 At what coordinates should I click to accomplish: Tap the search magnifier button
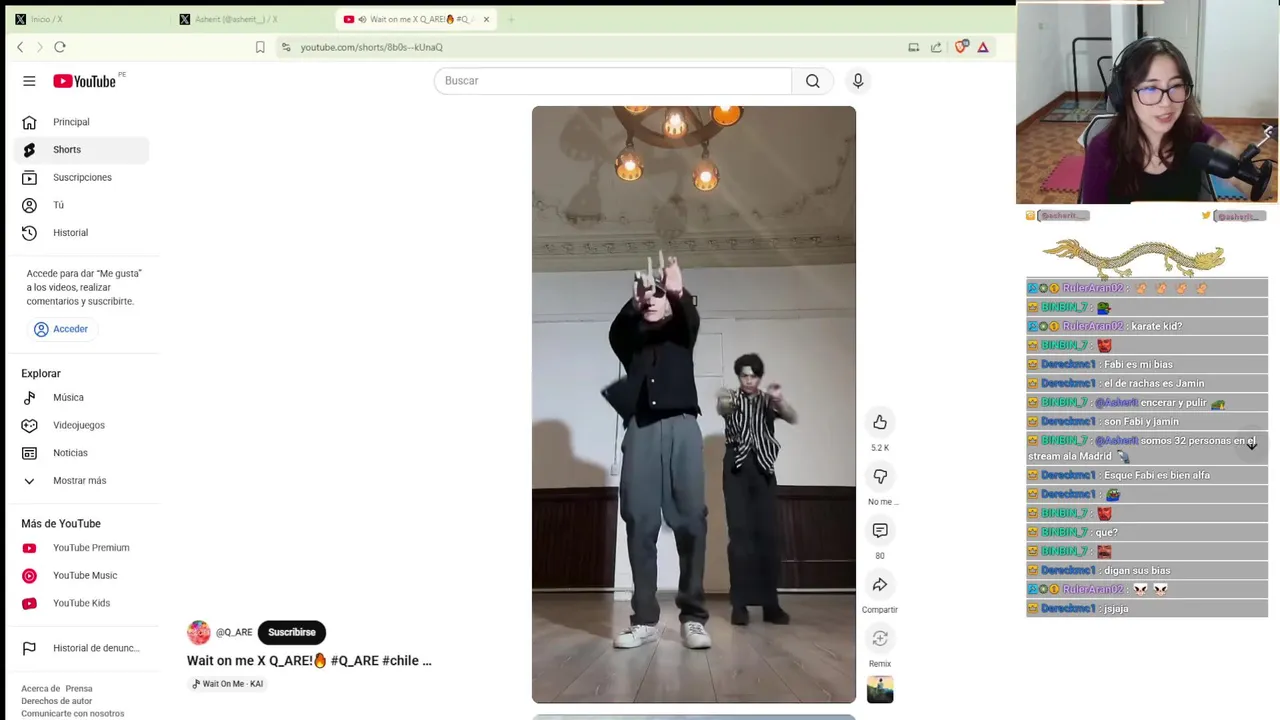pos(812,81)
